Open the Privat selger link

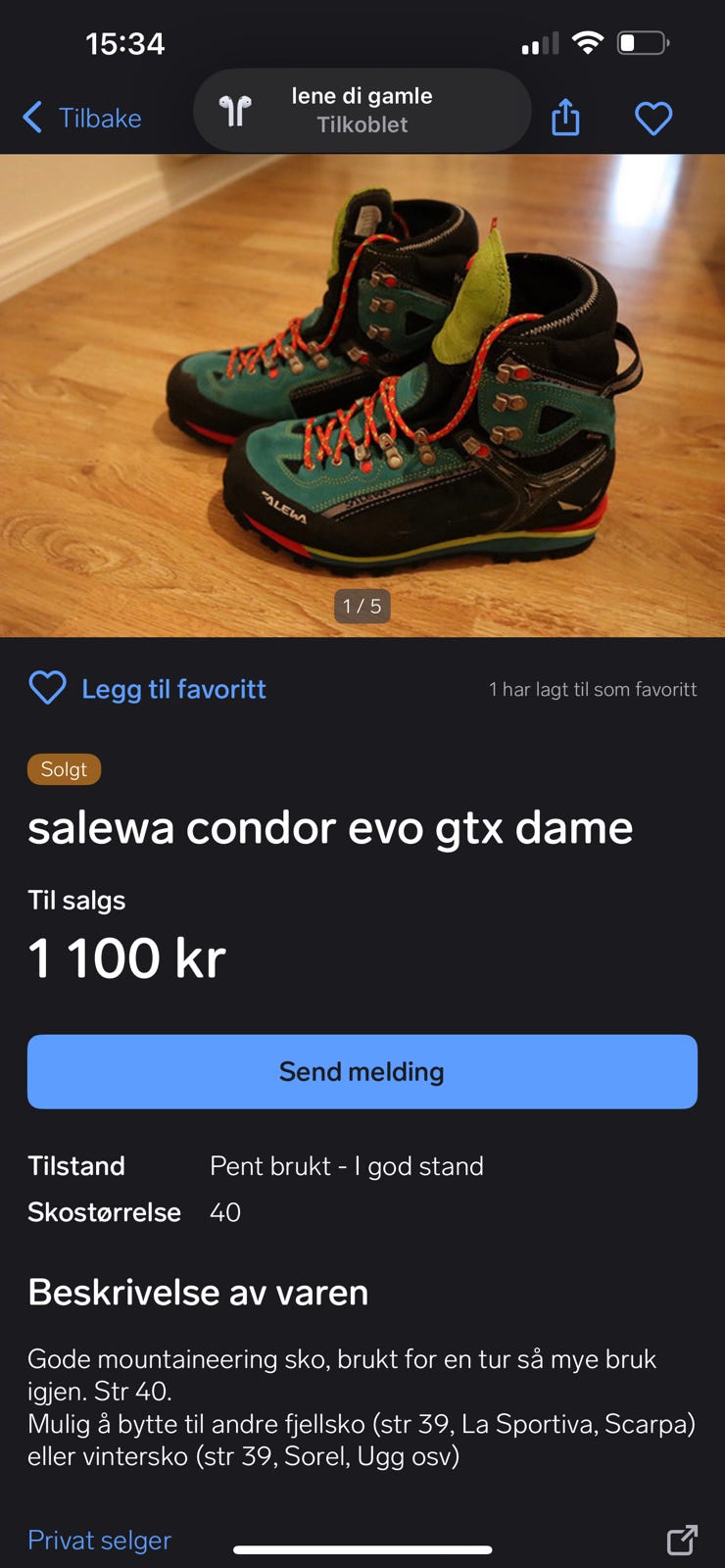pyautogui.click(x=99, y=1540)
